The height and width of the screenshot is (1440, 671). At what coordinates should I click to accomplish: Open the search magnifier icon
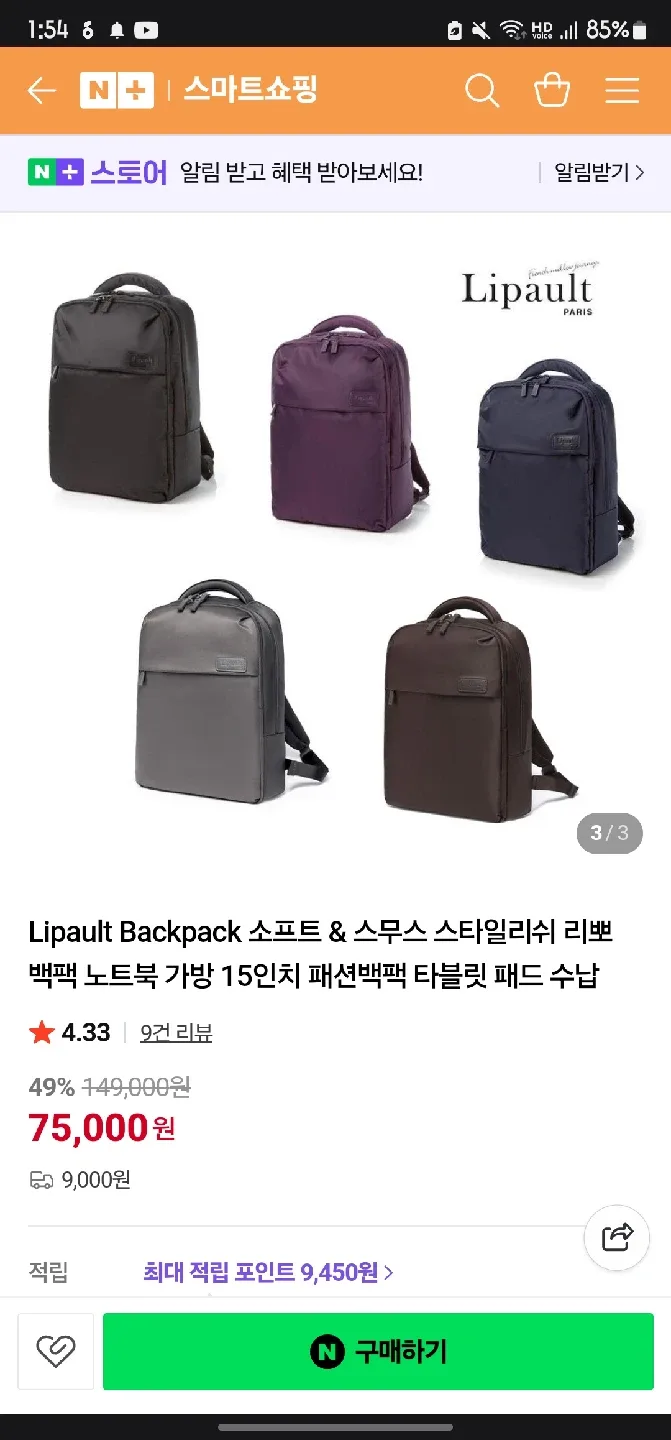[x=482, y=91]
